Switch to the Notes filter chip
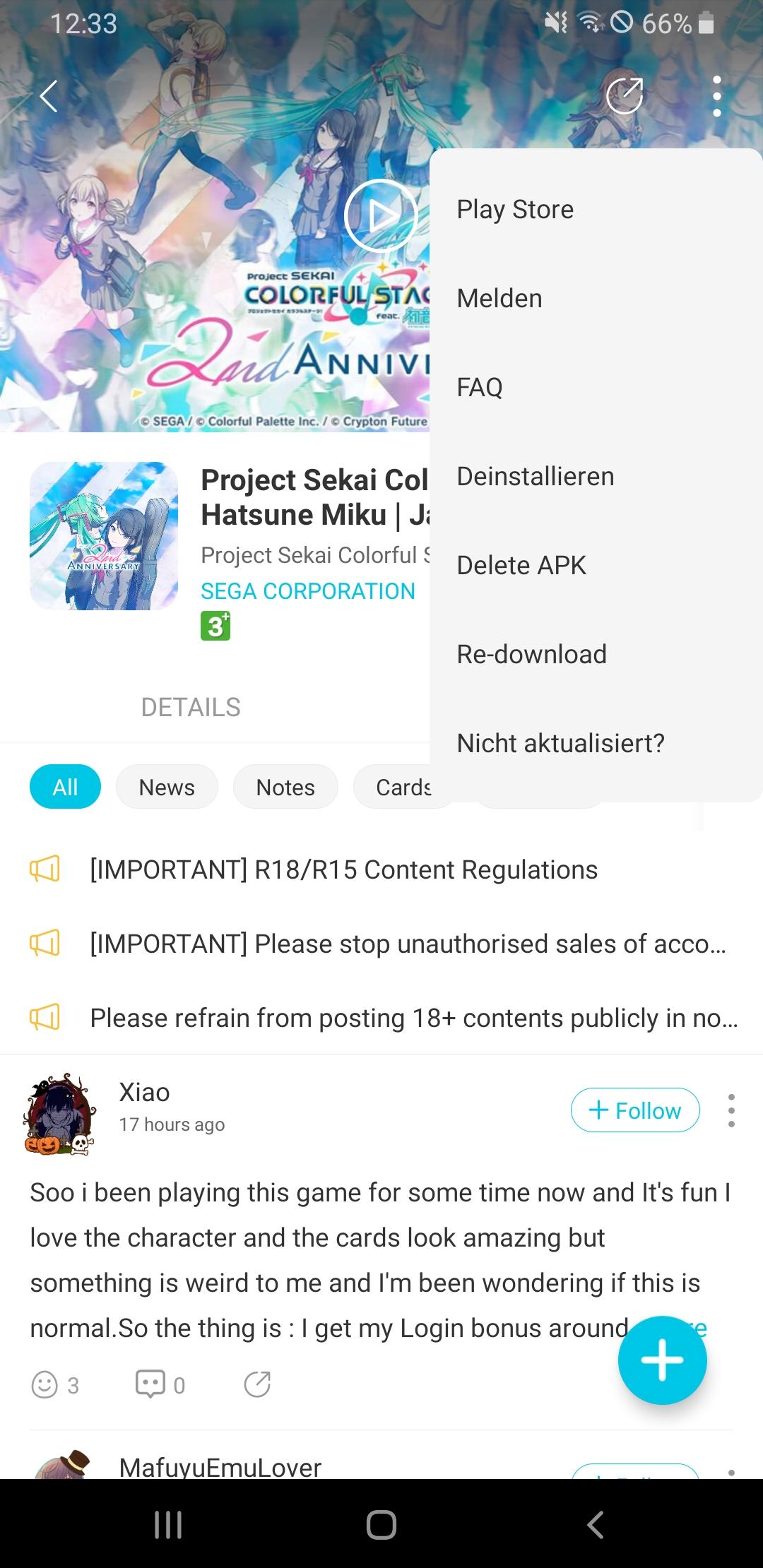Image resolution: width=763 pixels, height=1568 pixels. click(x=285, y=786)
